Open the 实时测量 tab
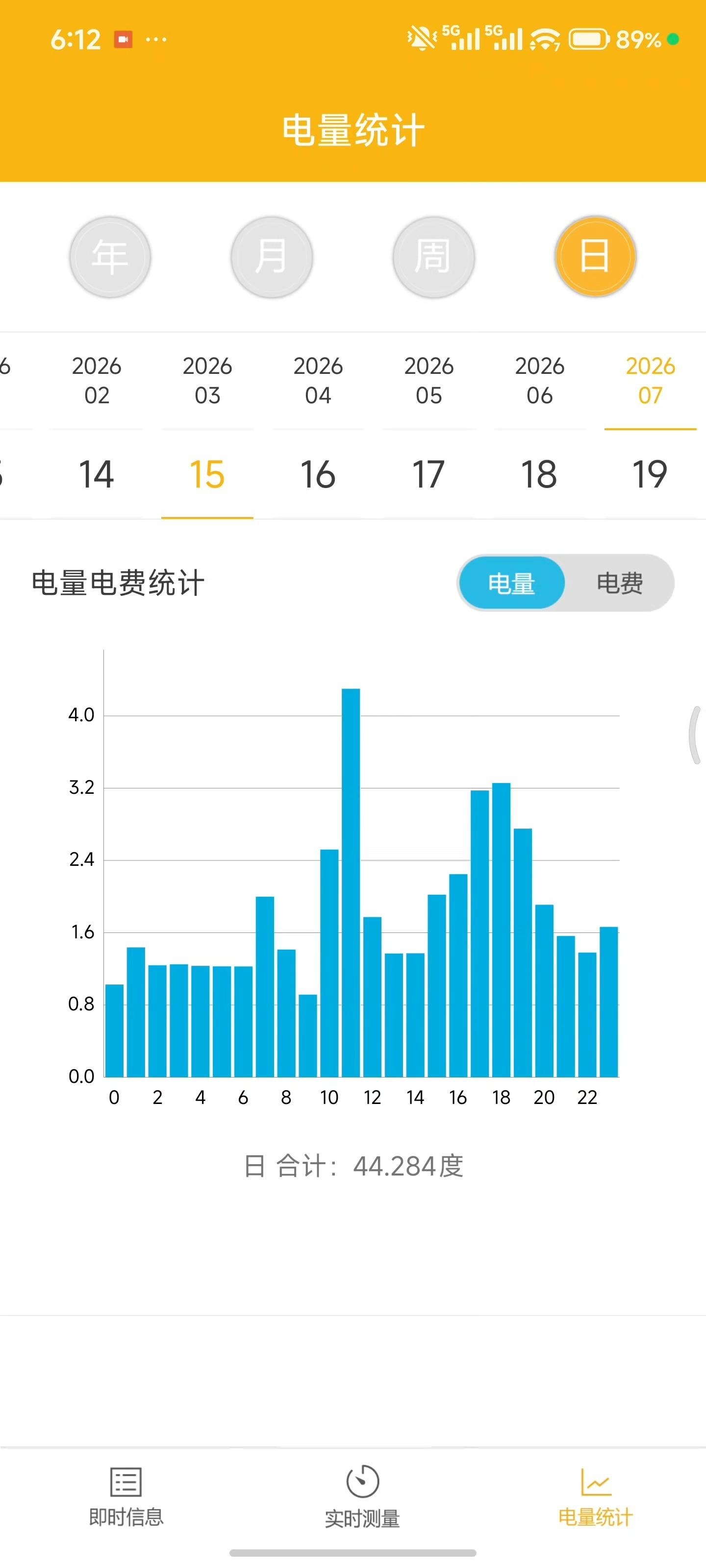Image resolution: width=706 pixels, height=1568 pixels. click(362, 1497)
